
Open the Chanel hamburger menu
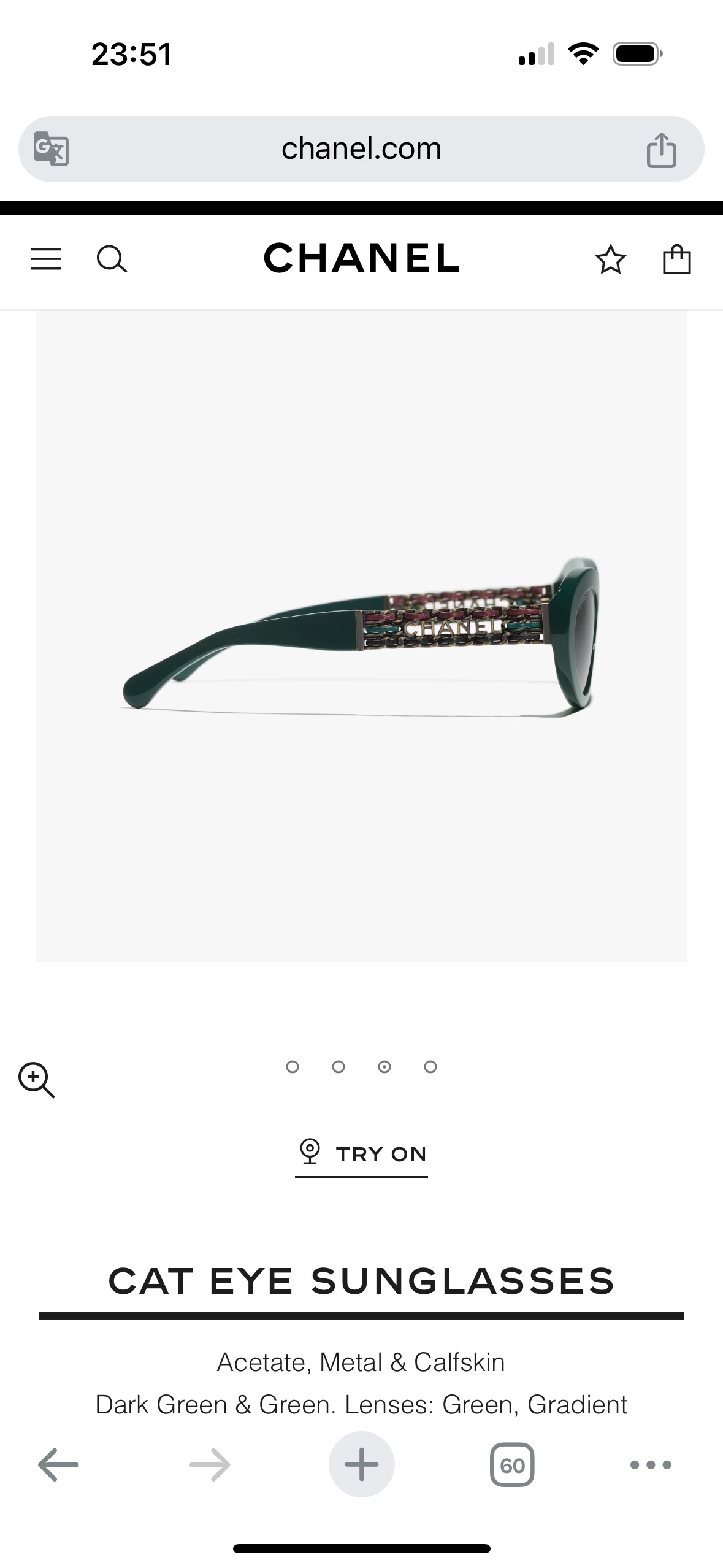(x=46, y=259)
